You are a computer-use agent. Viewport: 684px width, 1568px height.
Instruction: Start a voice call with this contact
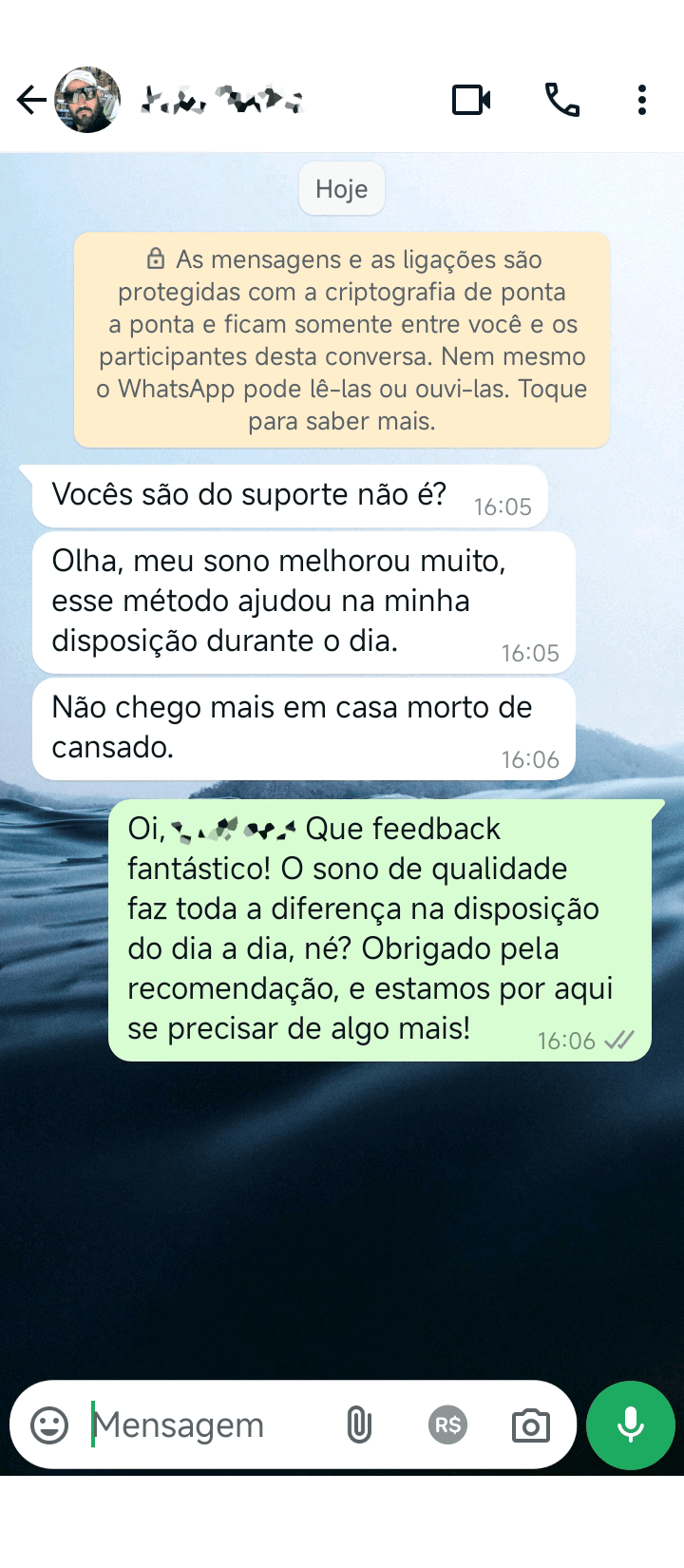pyautogui.click(x=561, y=100)
